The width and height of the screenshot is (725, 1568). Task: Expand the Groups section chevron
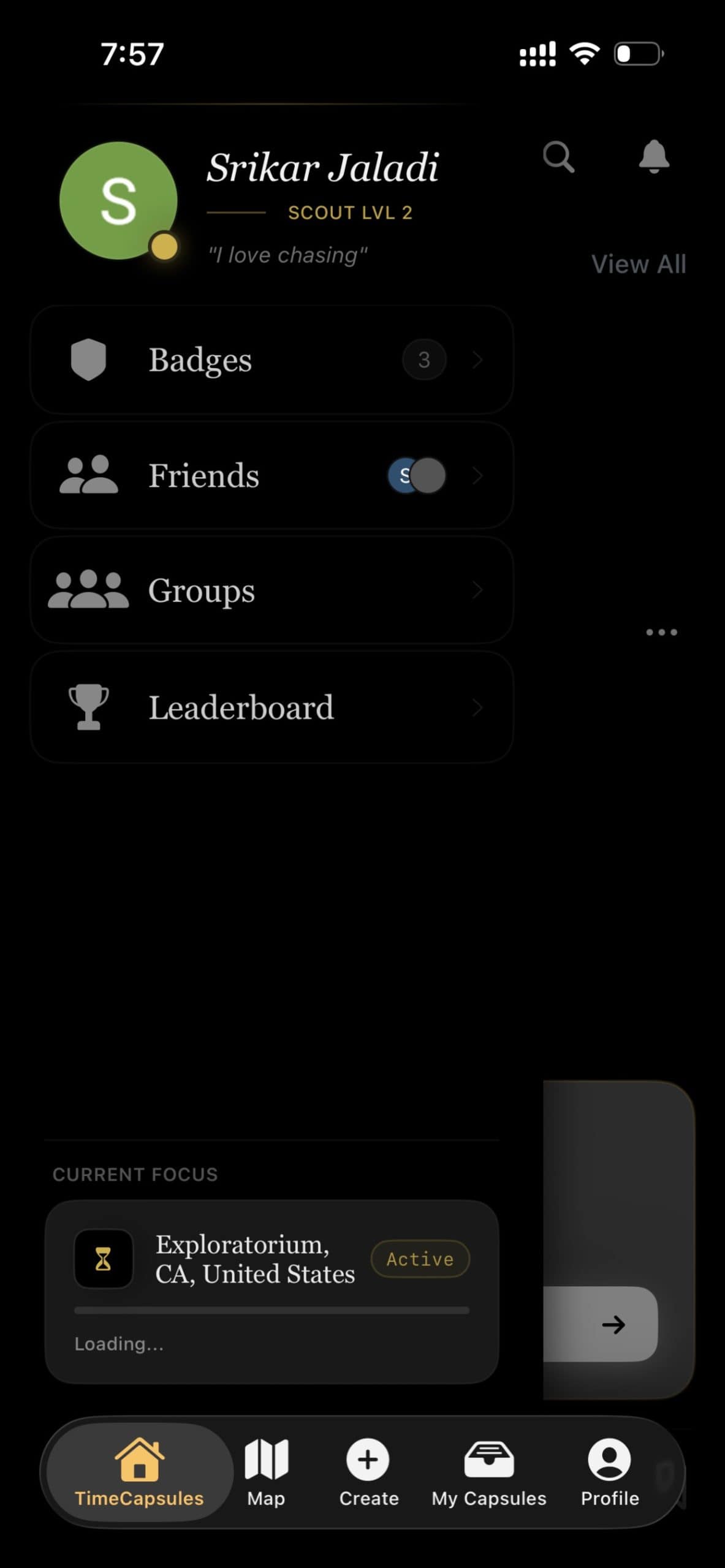click(477, 590)
